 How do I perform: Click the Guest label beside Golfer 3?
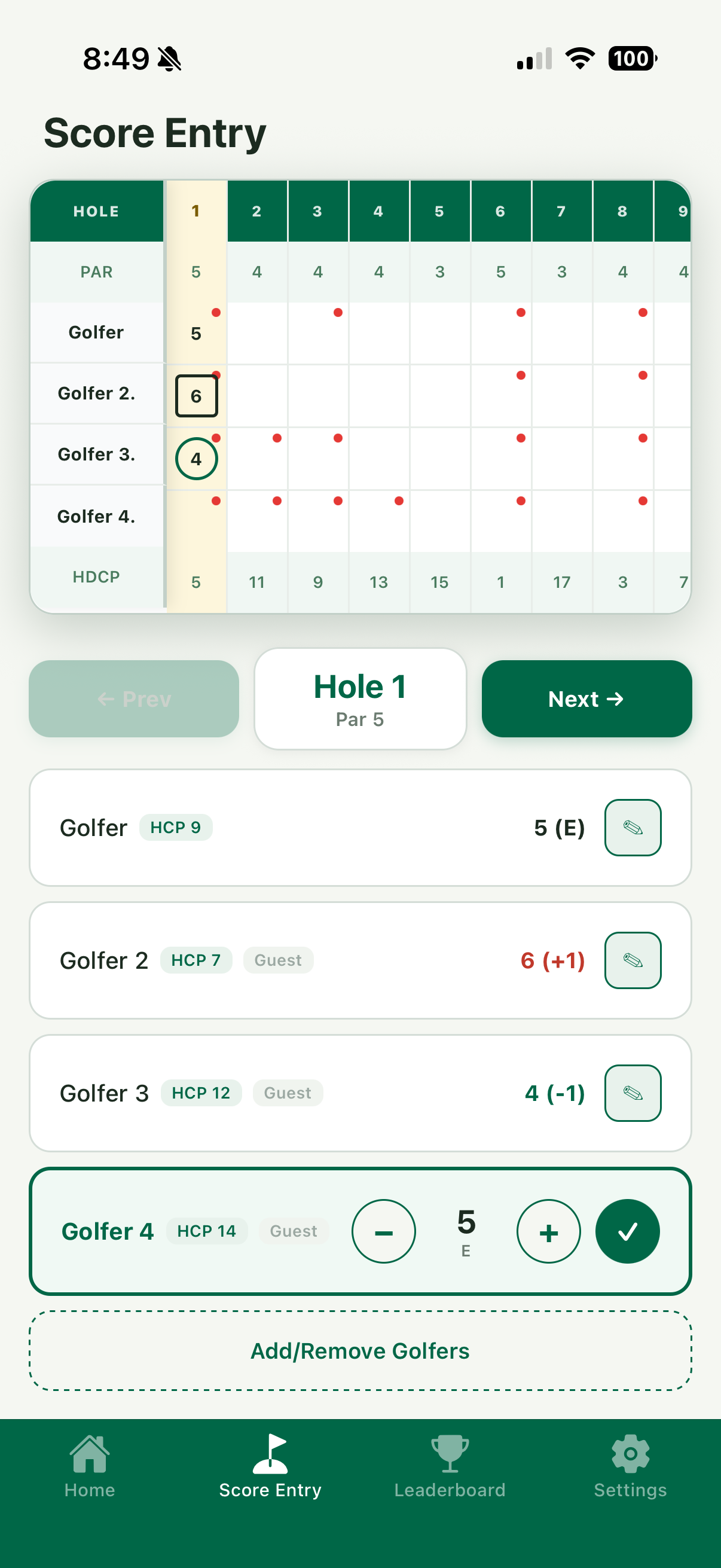point(287,1093)
